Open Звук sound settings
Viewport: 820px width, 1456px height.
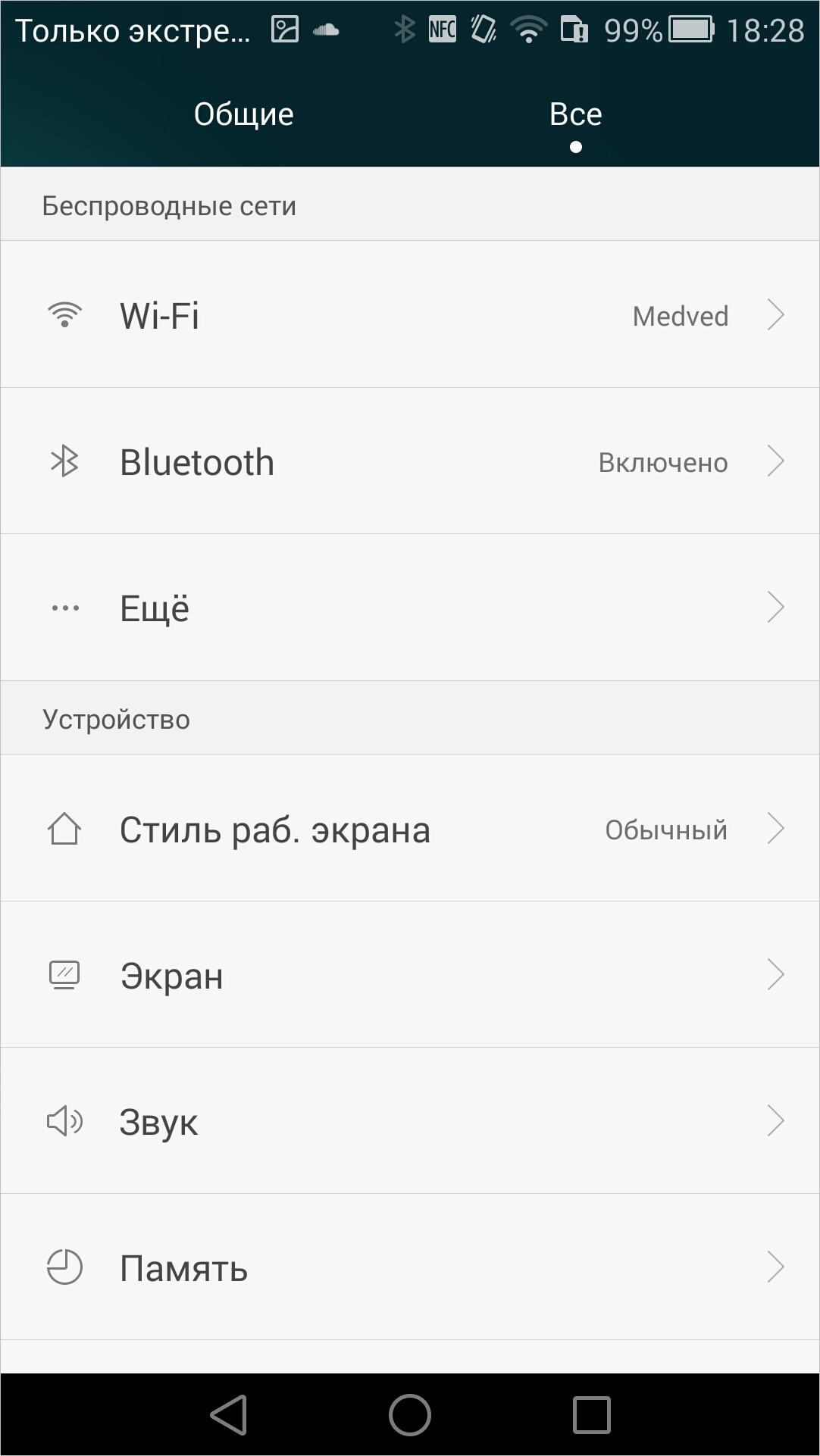tap(410, 1121)
